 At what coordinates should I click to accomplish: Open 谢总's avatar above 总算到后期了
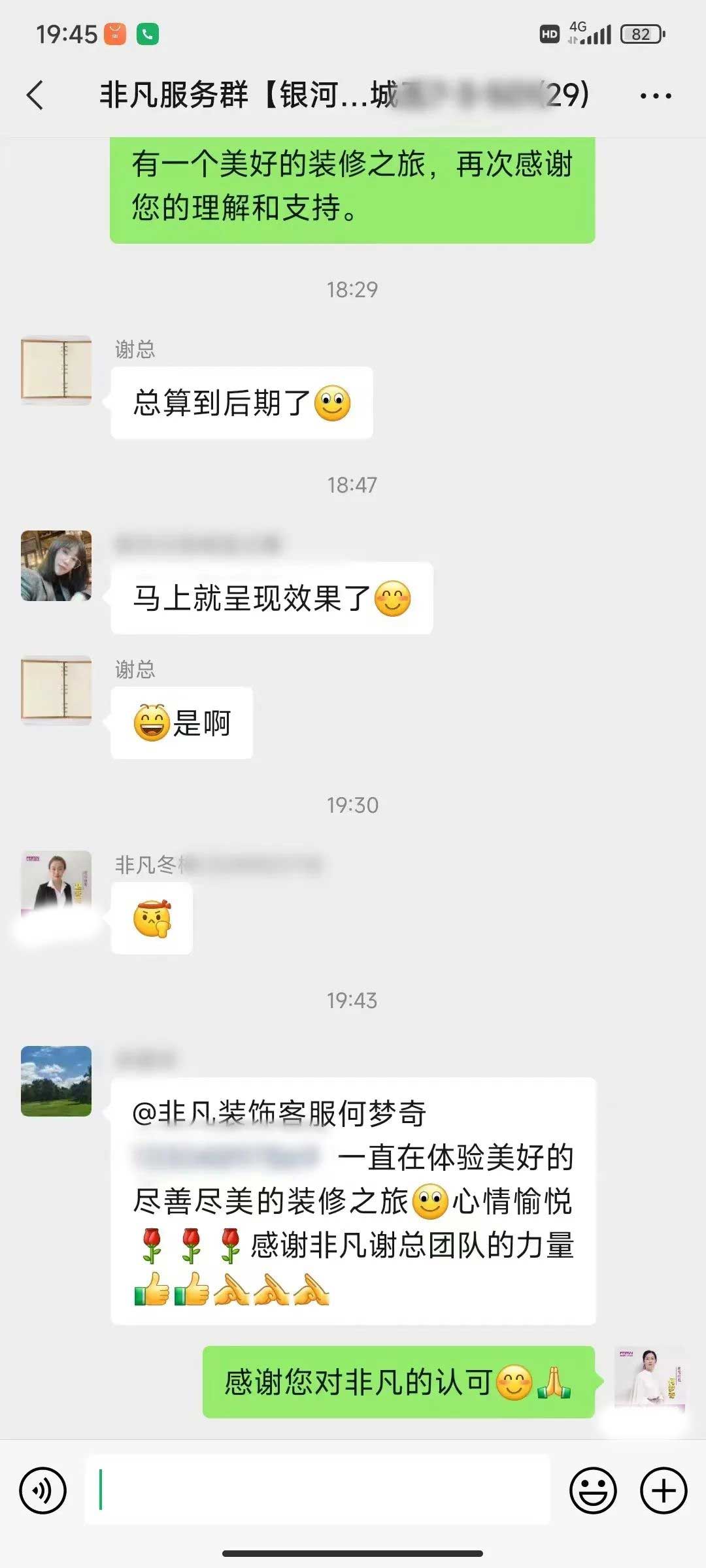(x=56, y=370)
